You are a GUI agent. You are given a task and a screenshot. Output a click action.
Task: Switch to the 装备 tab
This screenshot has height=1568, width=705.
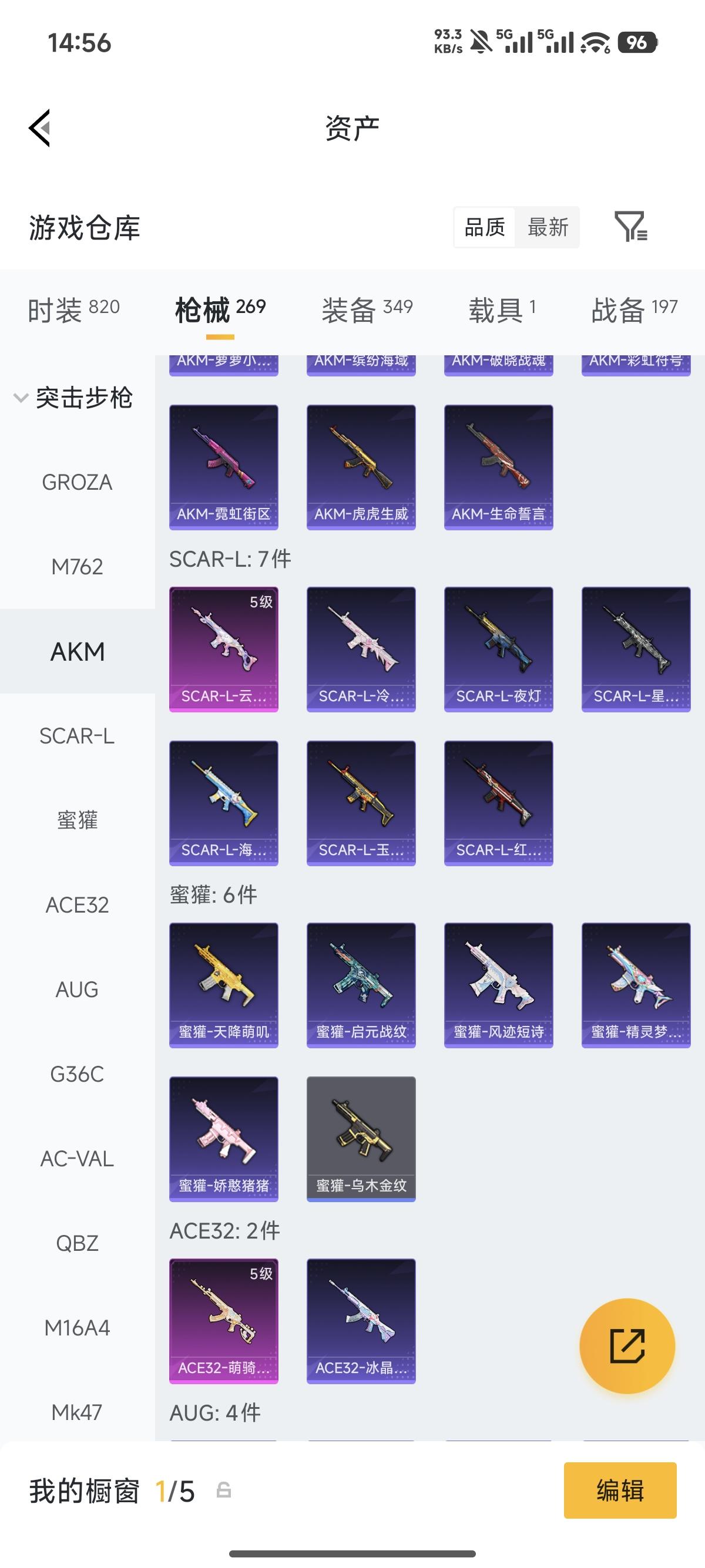367,309
